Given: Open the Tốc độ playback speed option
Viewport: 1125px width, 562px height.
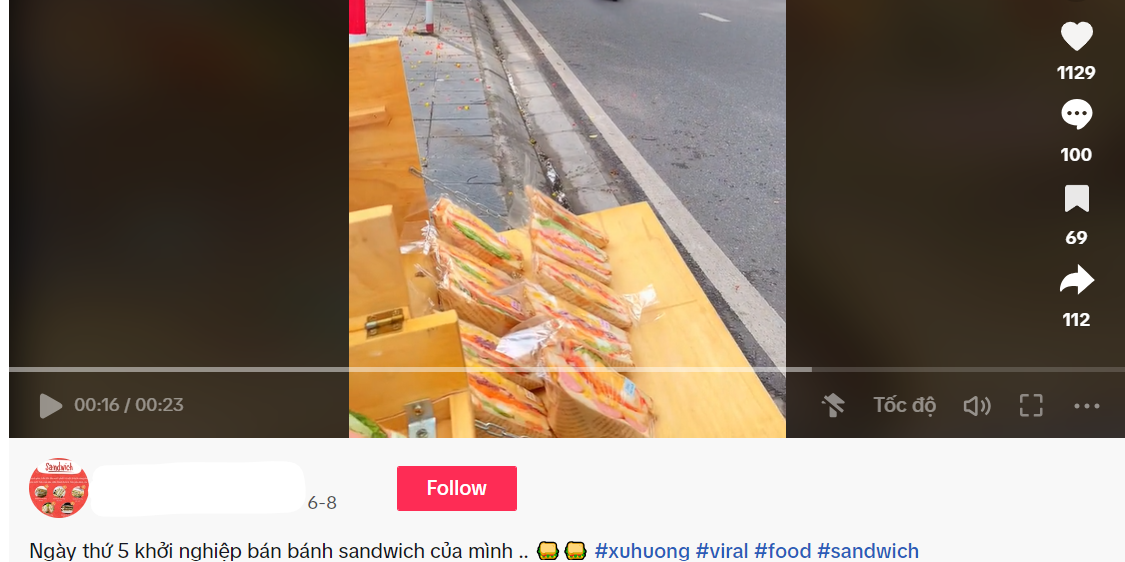Looking at the screenshot, I should 904,405.
